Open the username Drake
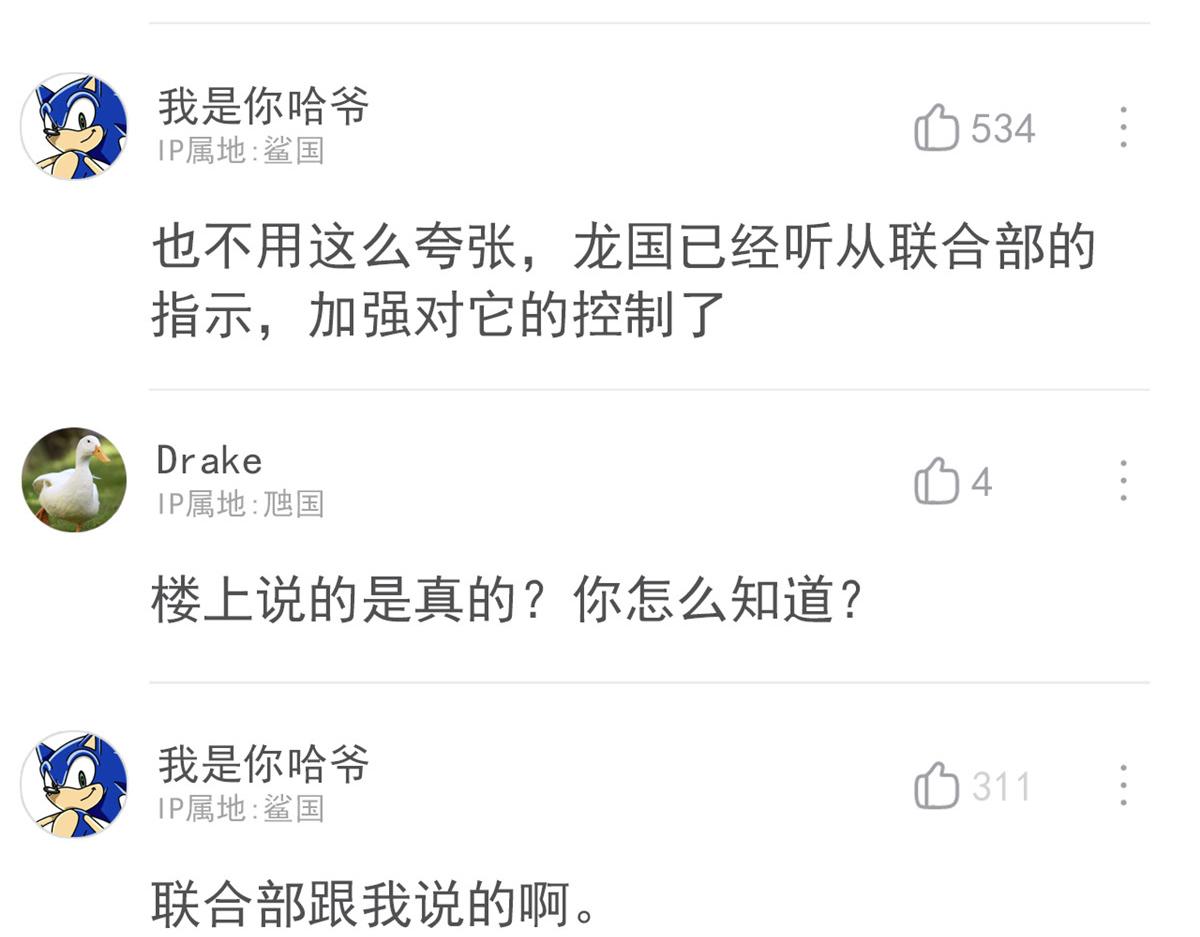The height and width of the screenshot is (937, 1200). 209,461
